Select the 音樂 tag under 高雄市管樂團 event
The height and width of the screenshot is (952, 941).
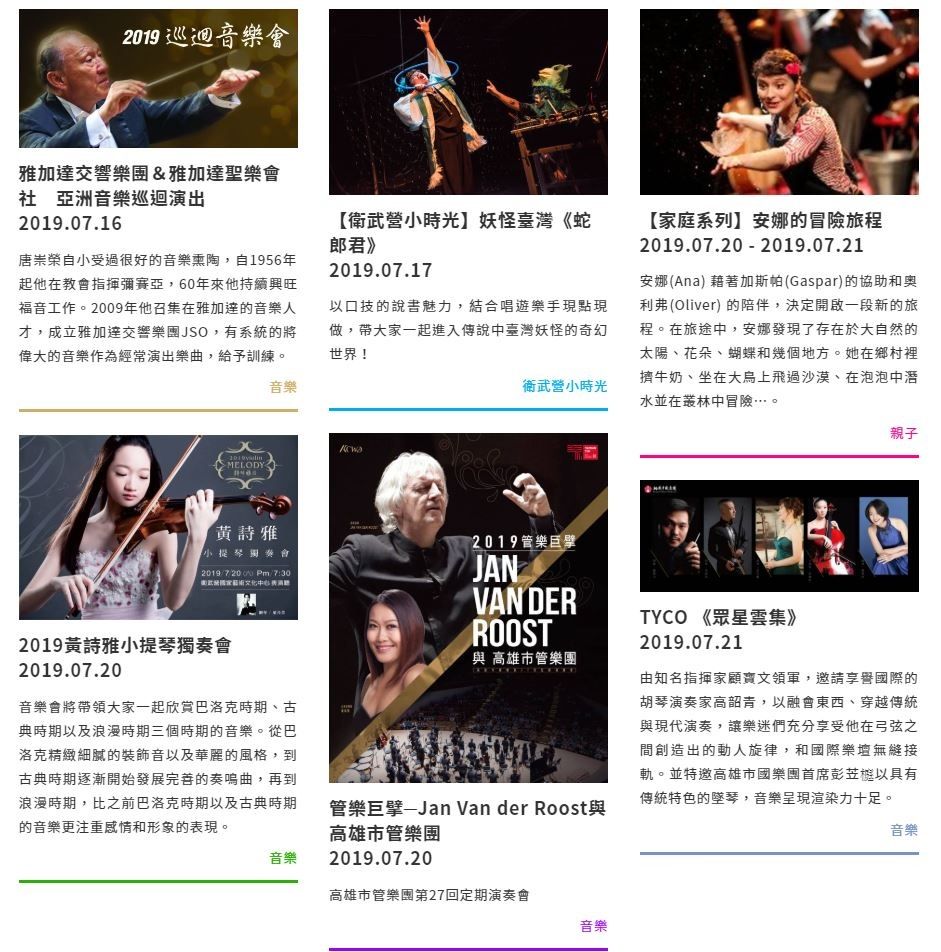594,926
